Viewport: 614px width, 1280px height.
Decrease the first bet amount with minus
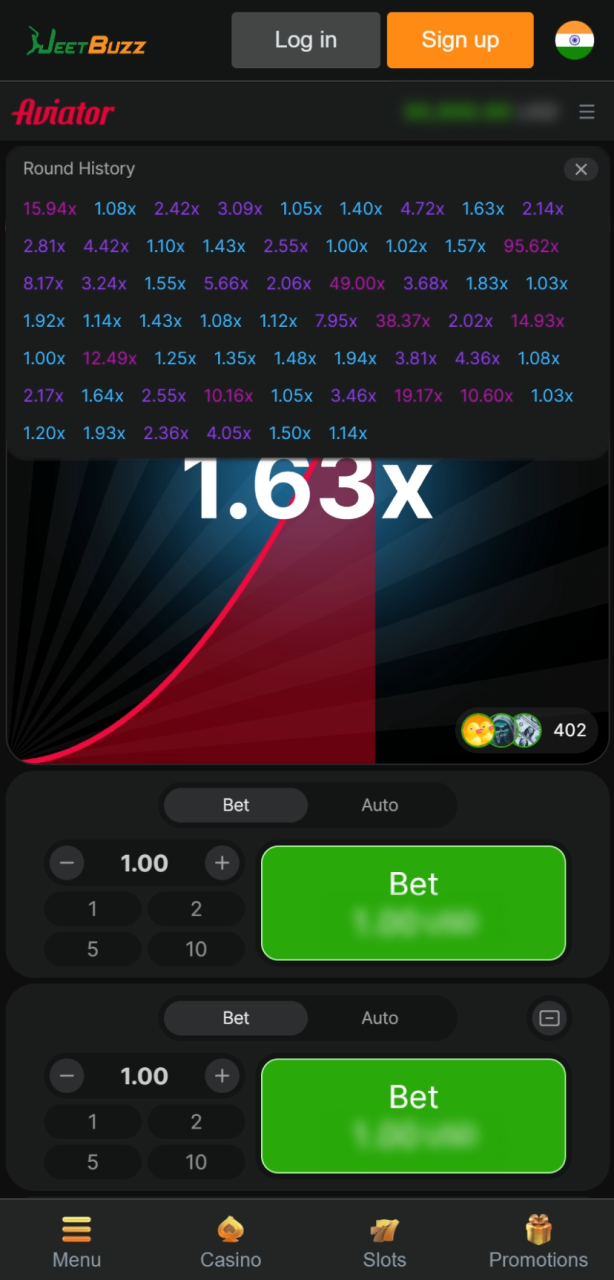pos(67,863)
